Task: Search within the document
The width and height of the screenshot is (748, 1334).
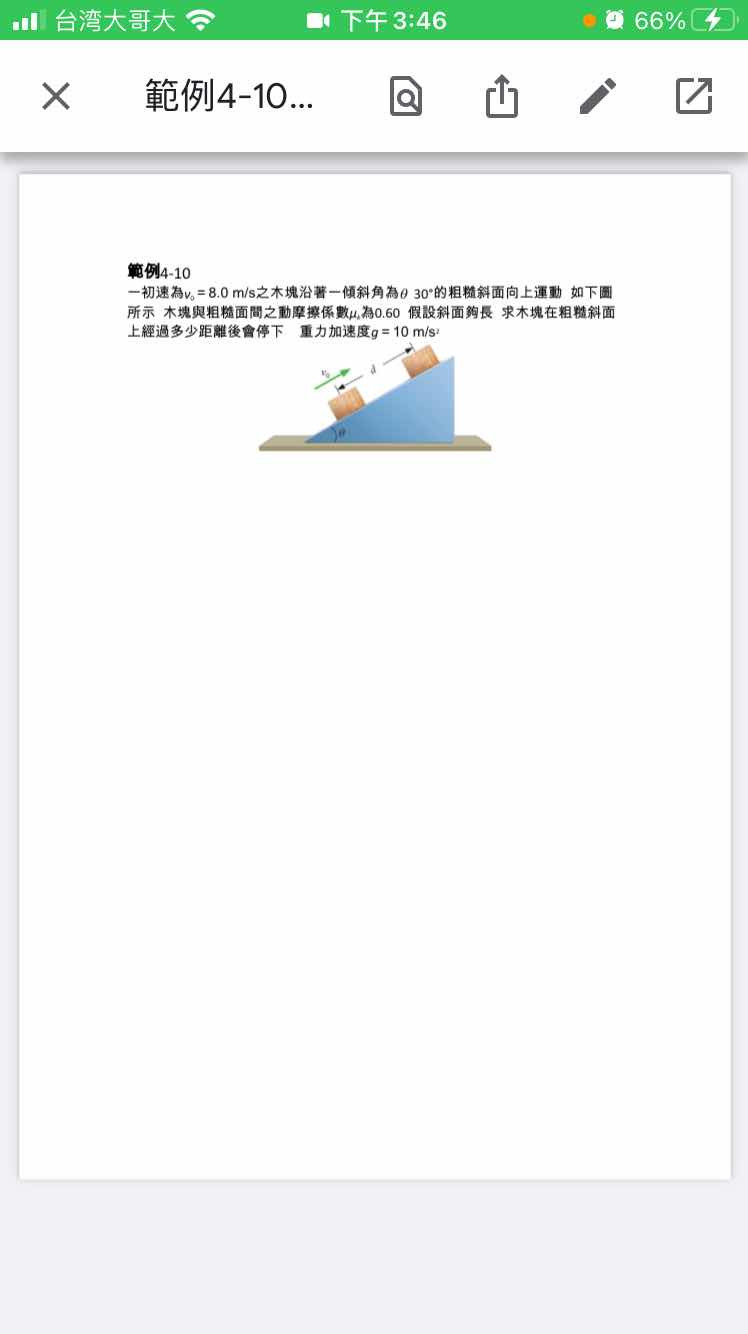Action: (x=405, y=96)
